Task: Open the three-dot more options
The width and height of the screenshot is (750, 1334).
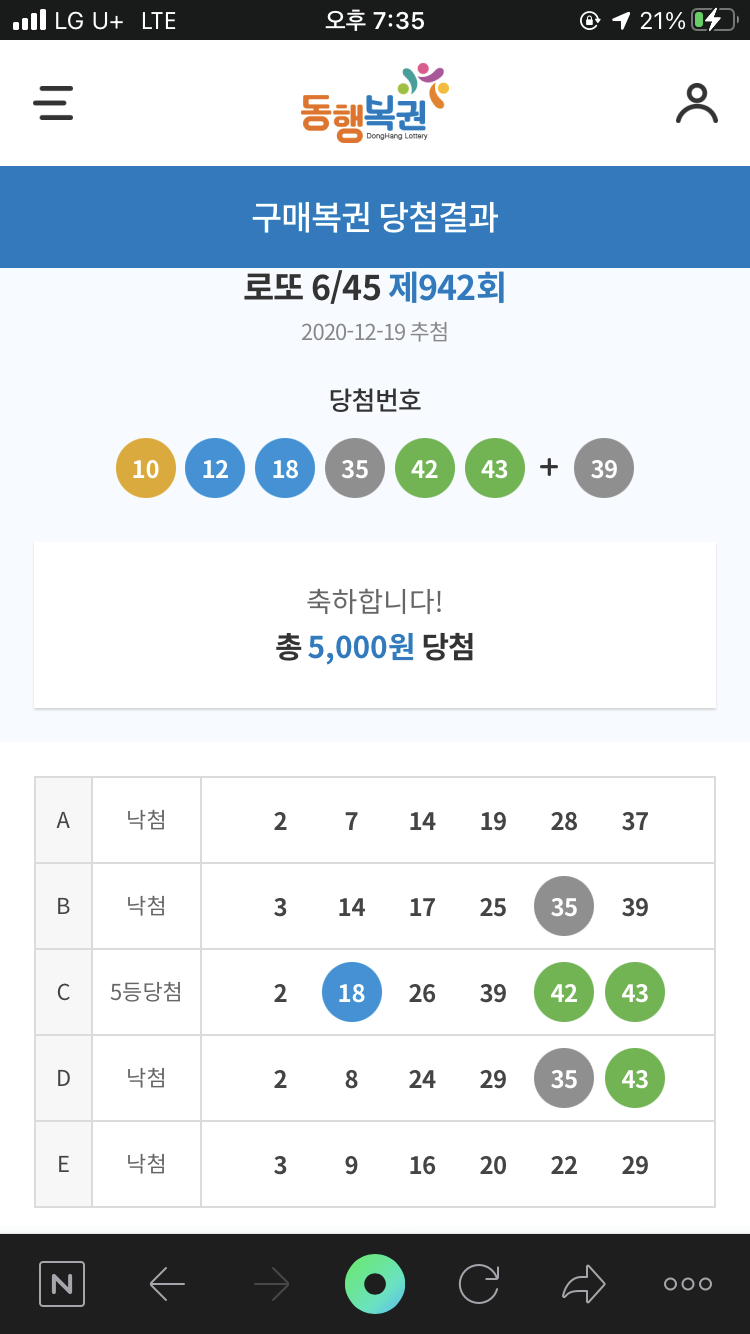Action: [688, 1284]
